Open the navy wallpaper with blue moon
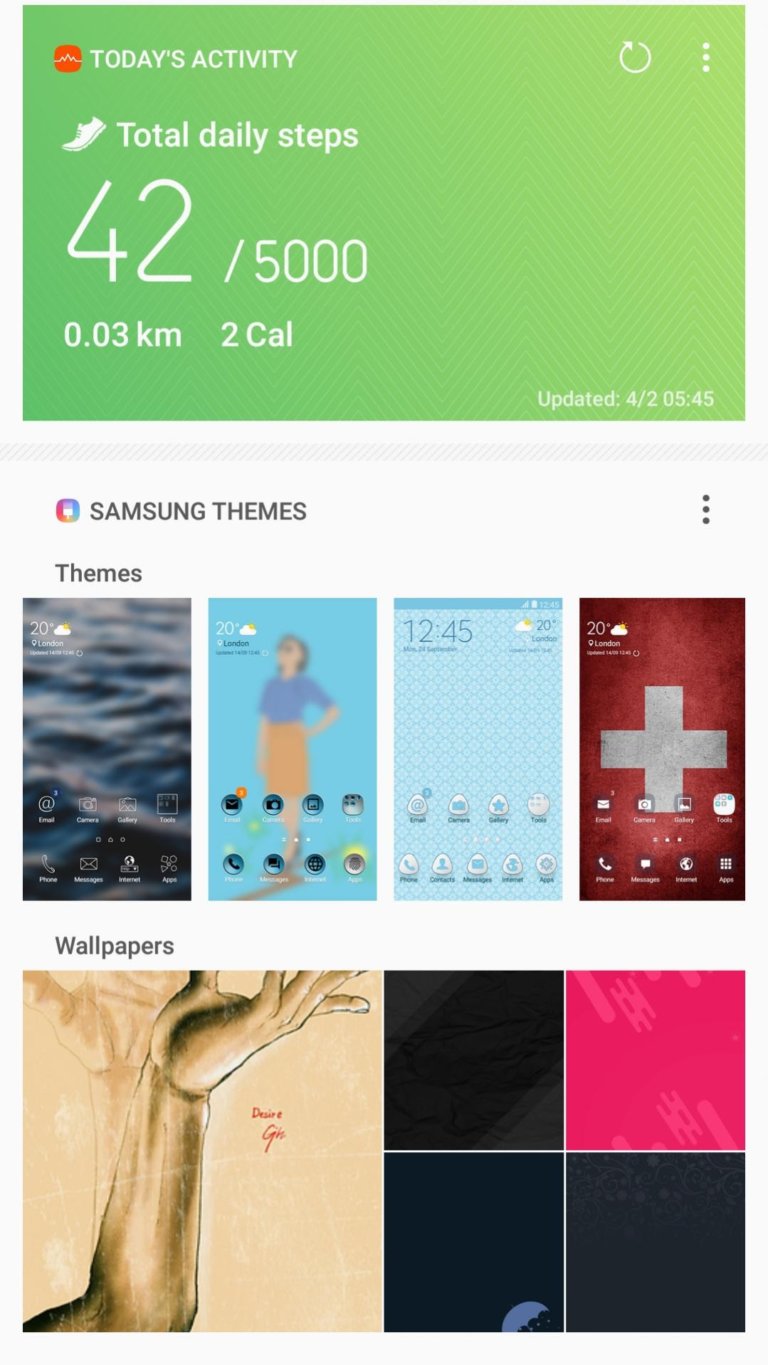Viewport: 768px width, 1365px height. point(474,1242)
